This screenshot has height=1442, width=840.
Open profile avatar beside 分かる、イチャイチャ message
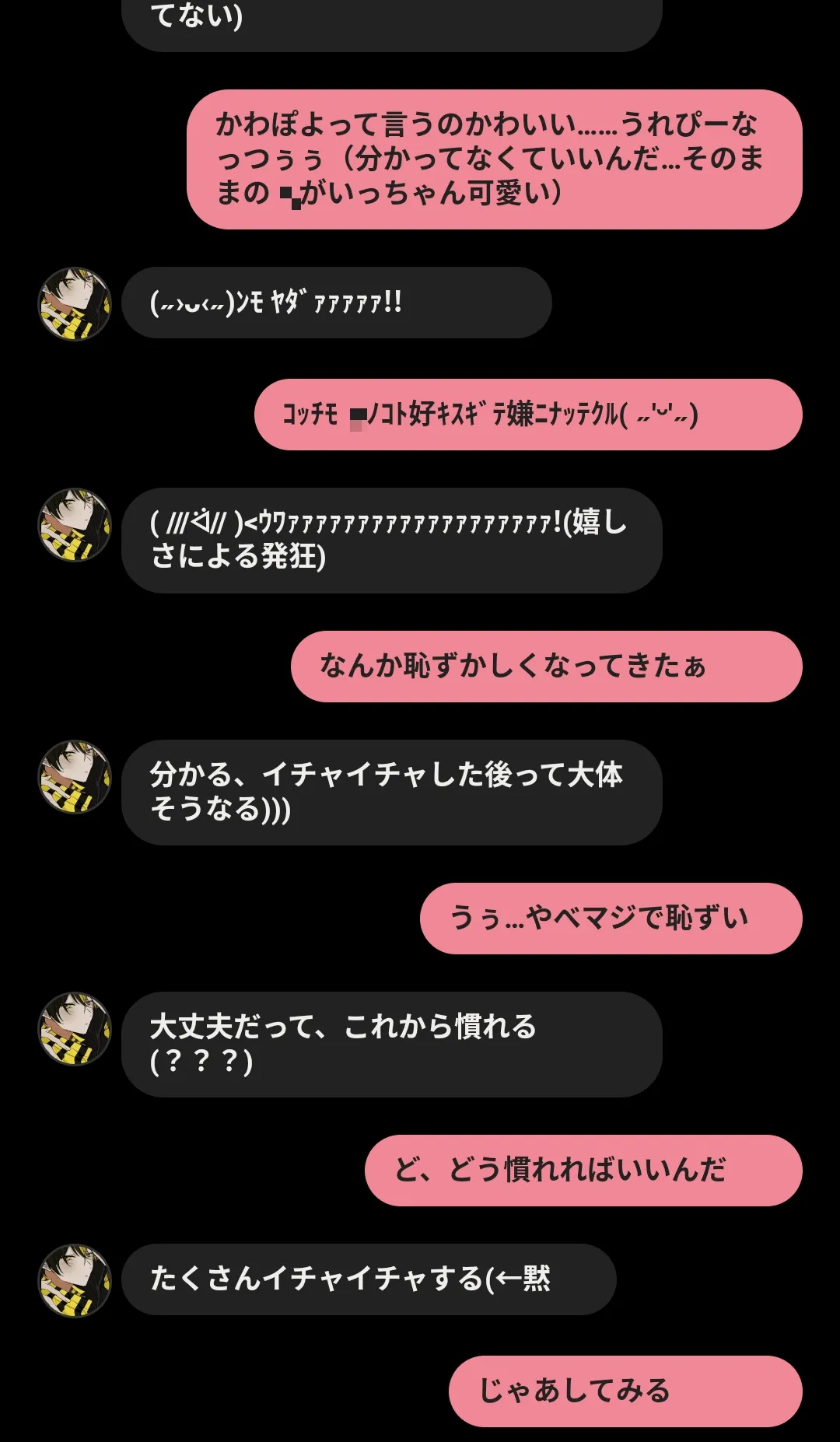tap(75, 777)
